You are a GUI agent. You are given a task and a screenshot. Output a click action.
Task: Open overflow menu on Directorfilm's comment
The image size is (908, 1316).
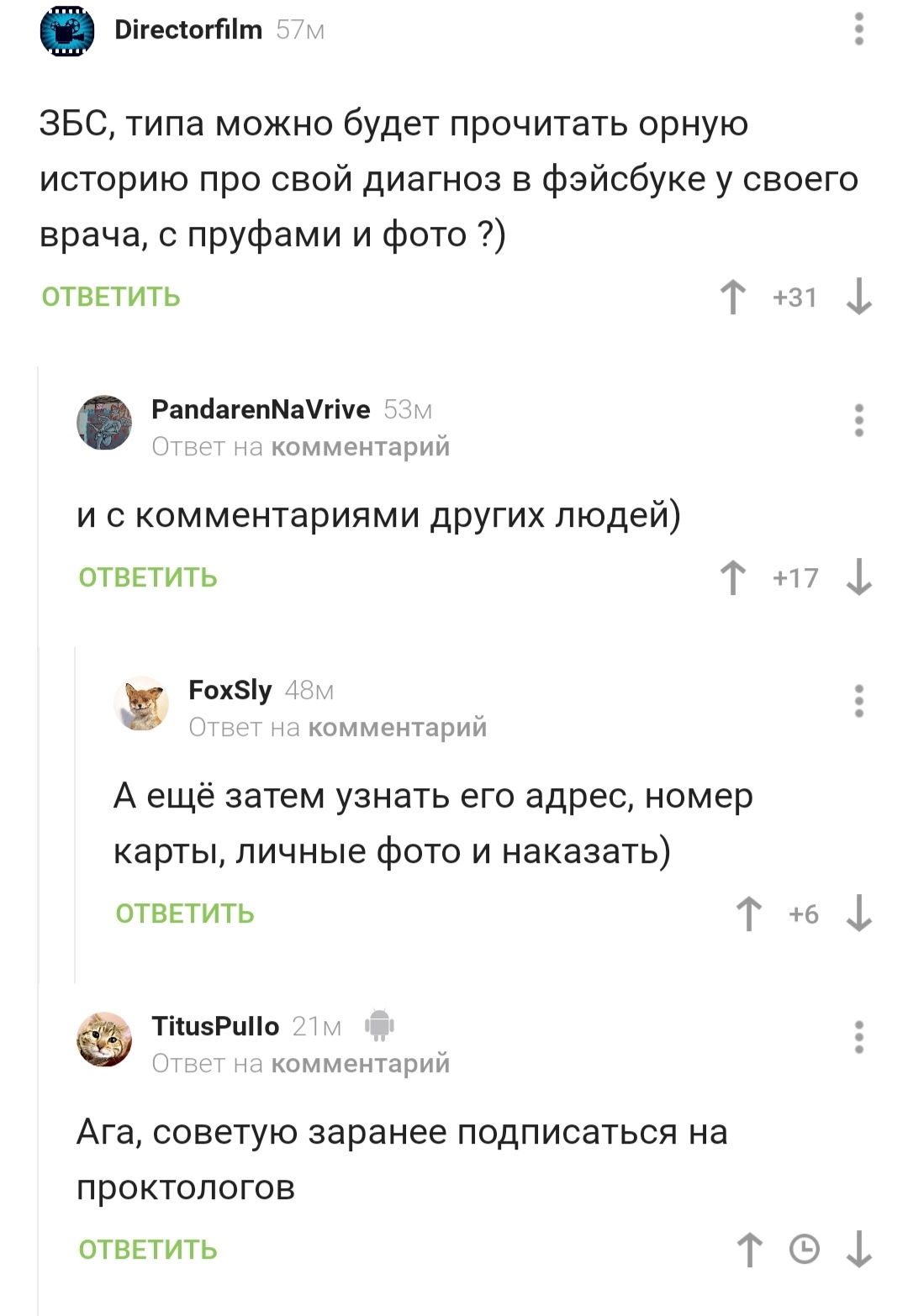(x=858, y=29)
